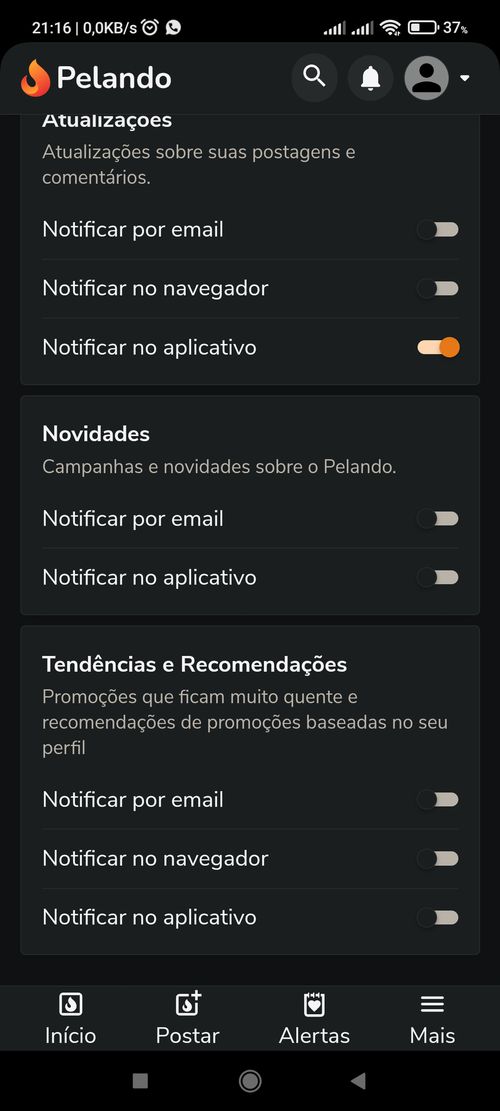Viewport: 500px width, 1111px height.
Task: Turn on email notifications for Novidades
Action: pos(438,519)
